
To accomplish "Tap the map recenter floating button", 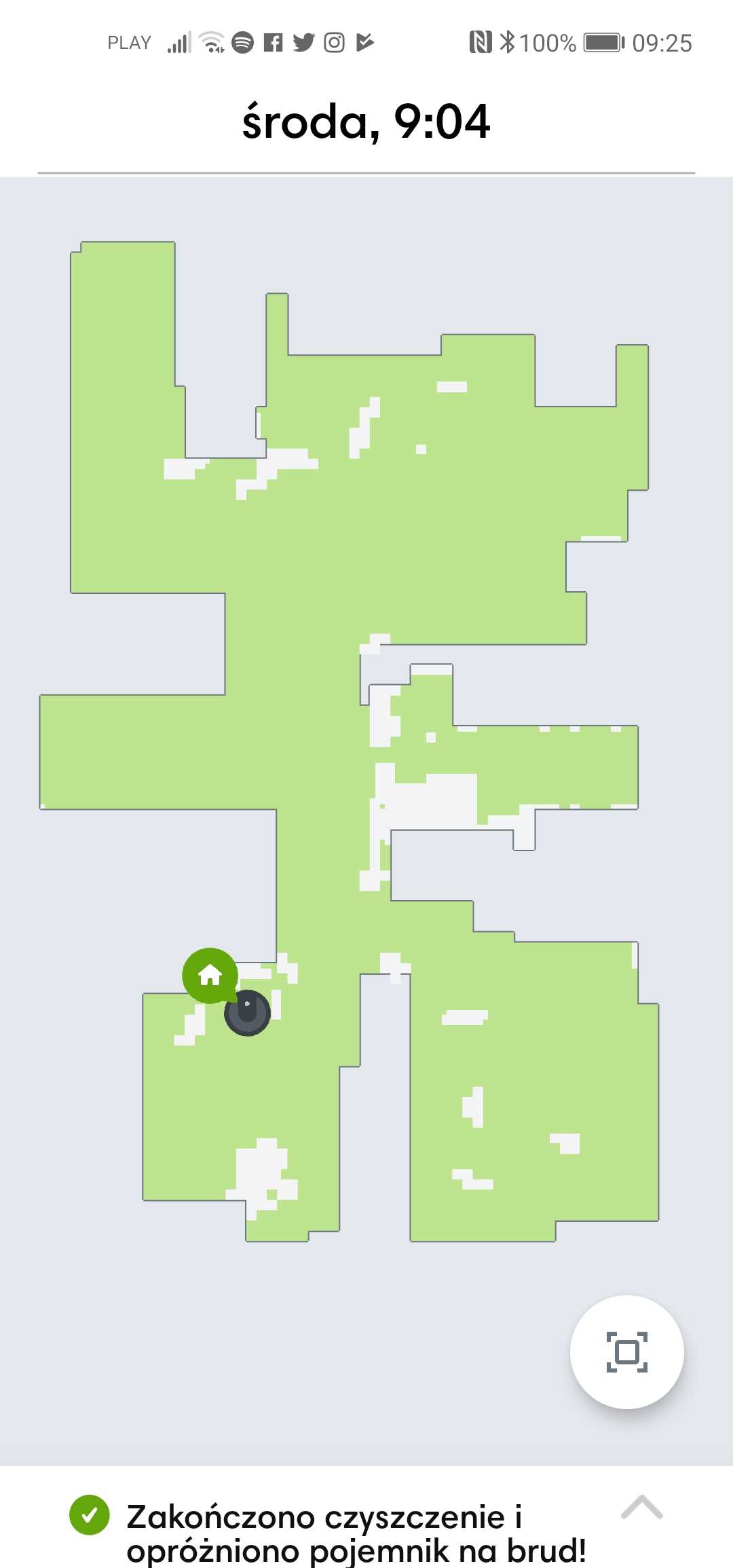I will click(626, 1351).
